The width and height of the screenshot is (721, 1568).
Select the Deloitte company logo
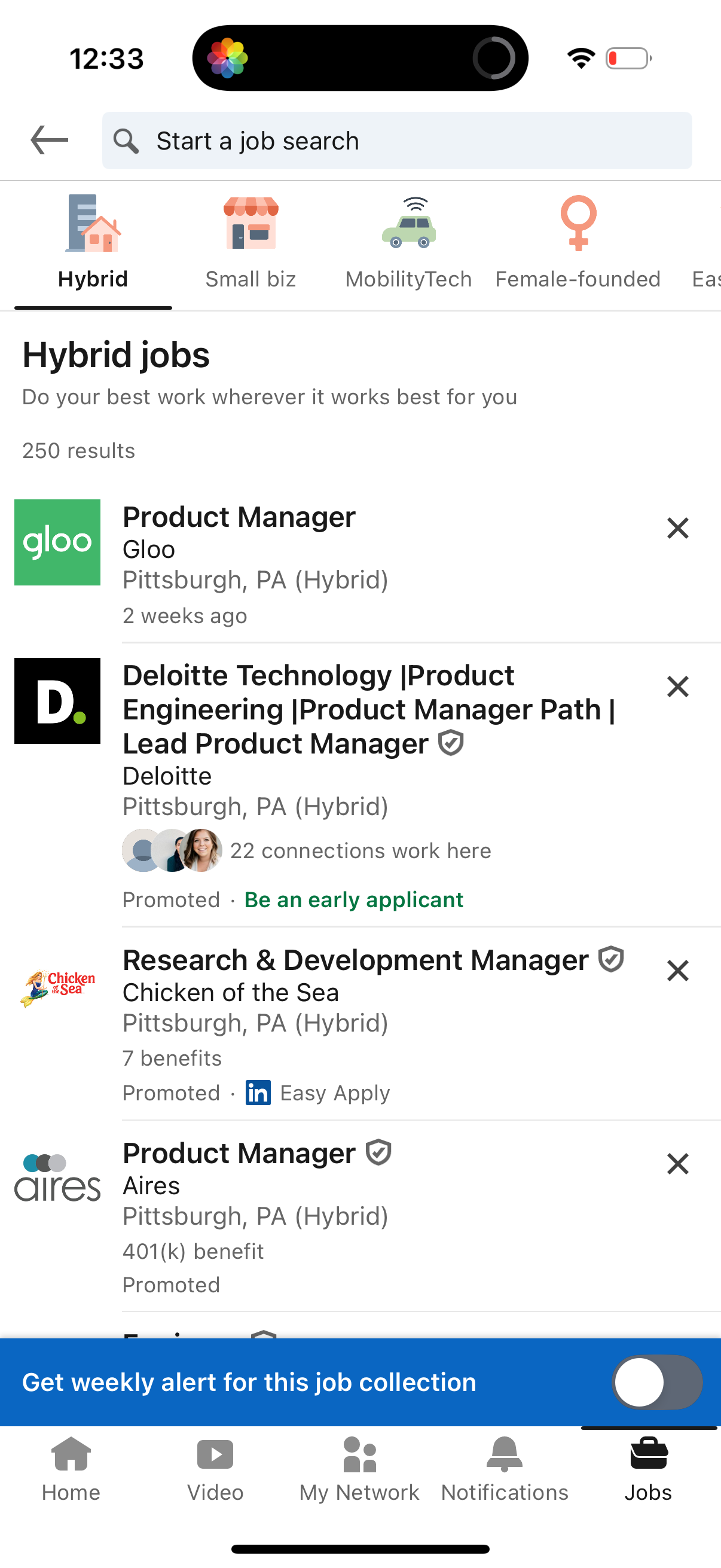[x=57, y=701]
